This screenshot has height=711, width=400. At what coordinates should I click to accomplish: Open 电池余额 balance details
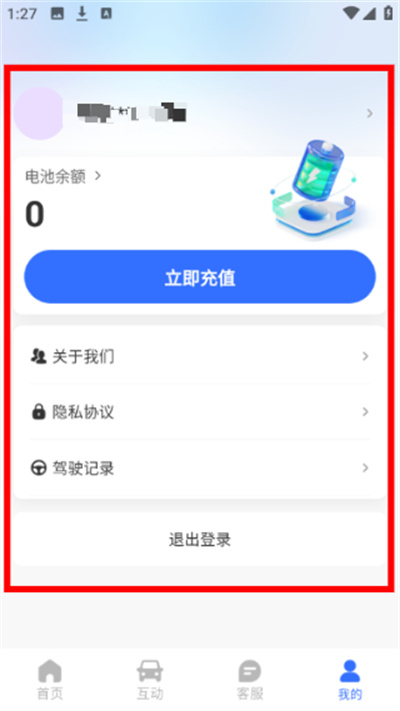click(63, 176)
